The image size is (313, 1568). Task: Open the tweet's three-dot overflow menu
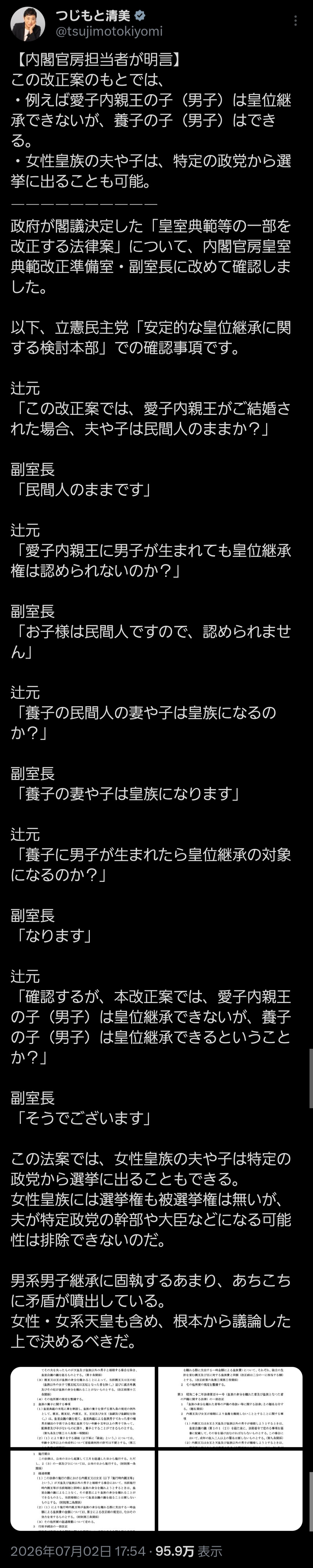296,21
